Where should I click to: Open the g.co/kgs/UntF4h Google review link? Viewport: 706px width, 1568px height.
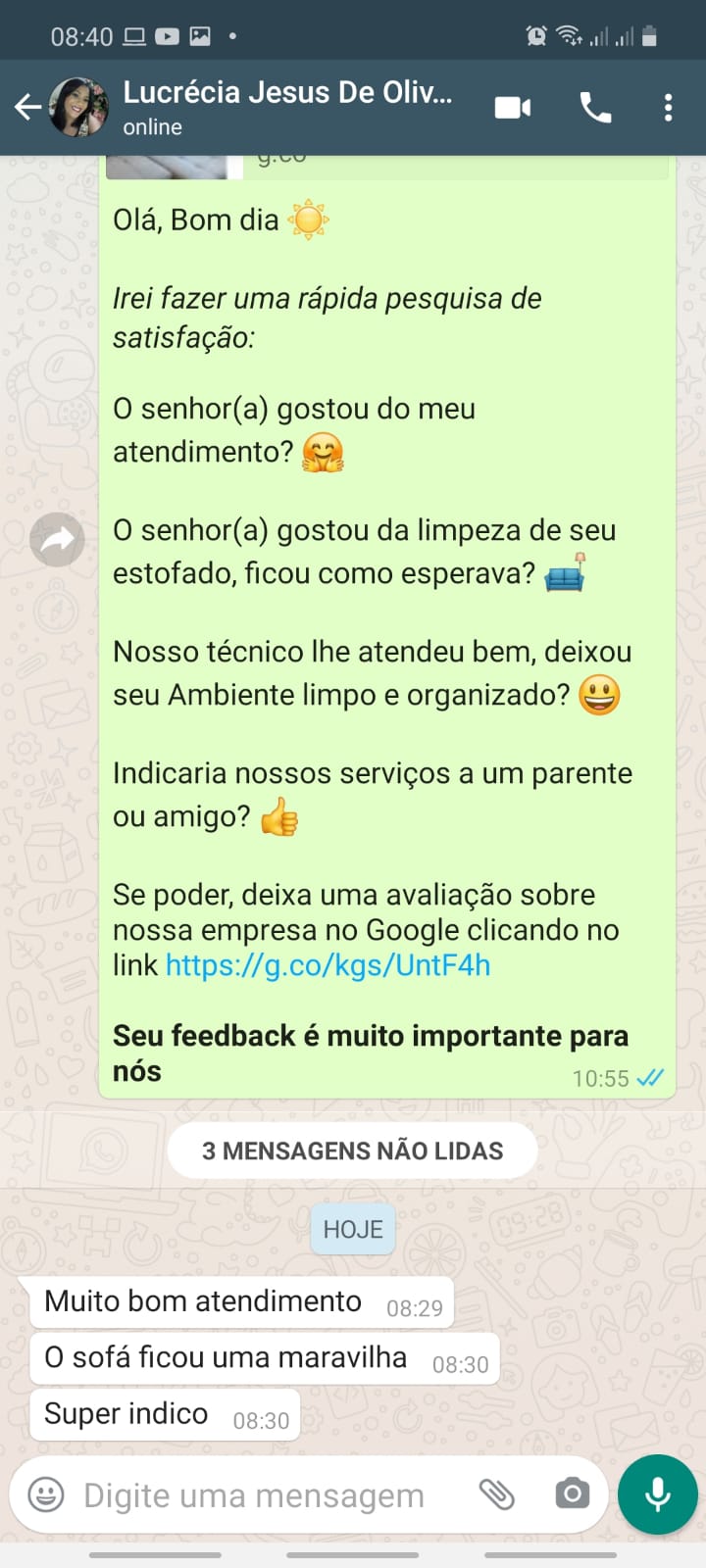pos(328,965)
